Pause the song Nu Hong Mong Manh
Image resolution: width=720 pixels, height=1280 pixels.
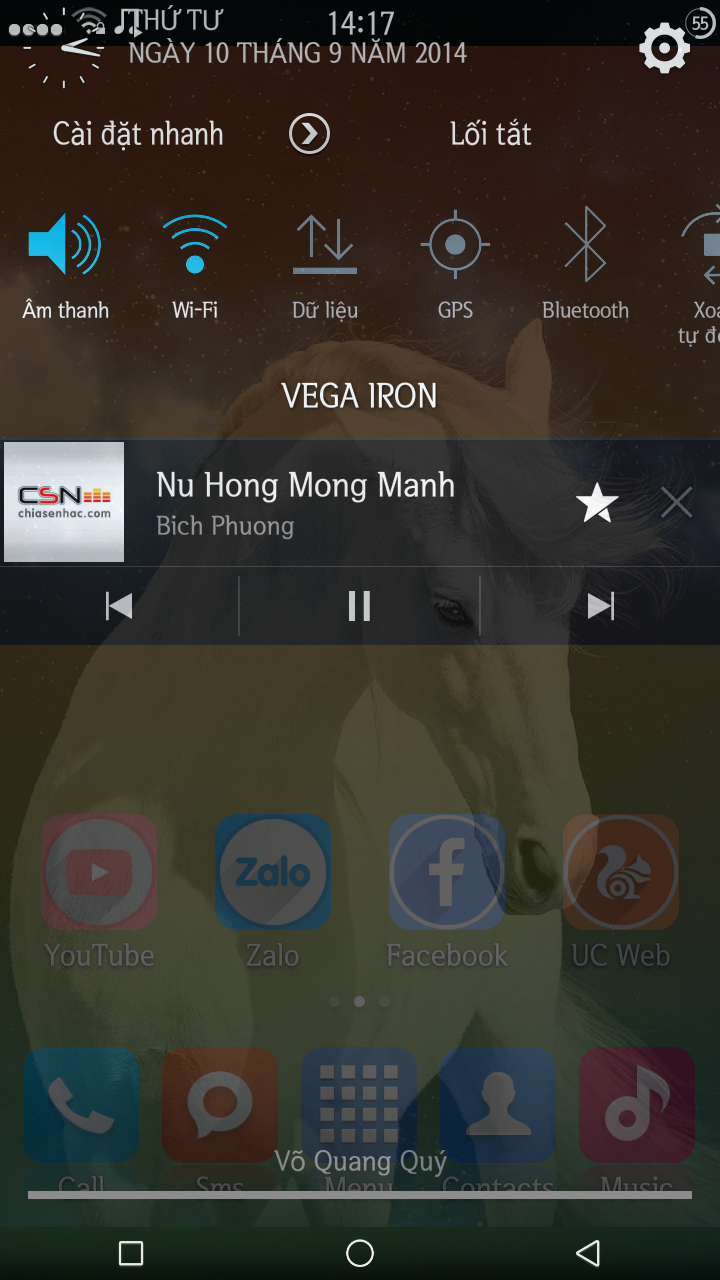pyautogui.click(x=359, y=606)
